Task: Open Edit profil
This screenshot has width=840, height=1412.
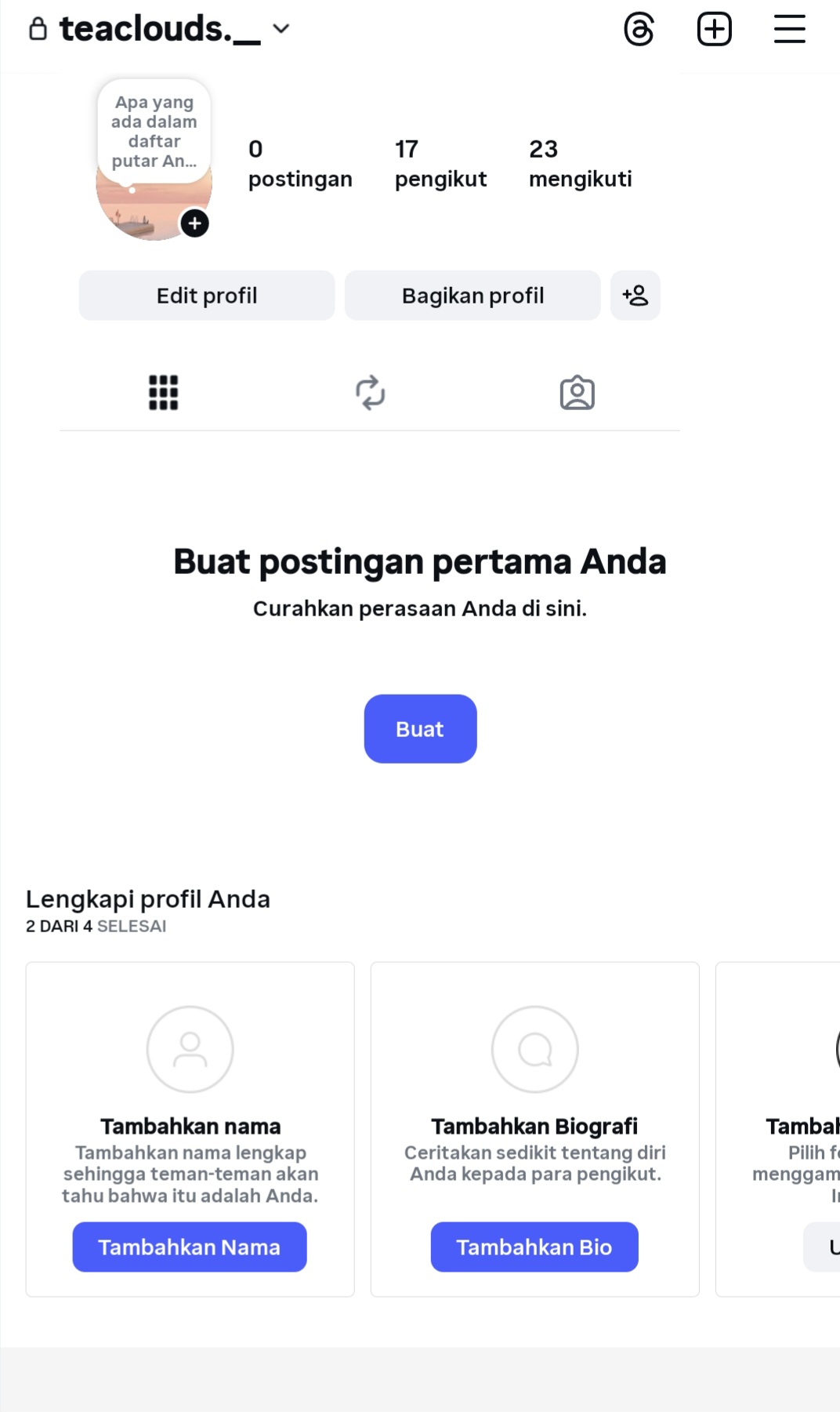Action: point(207,296)
